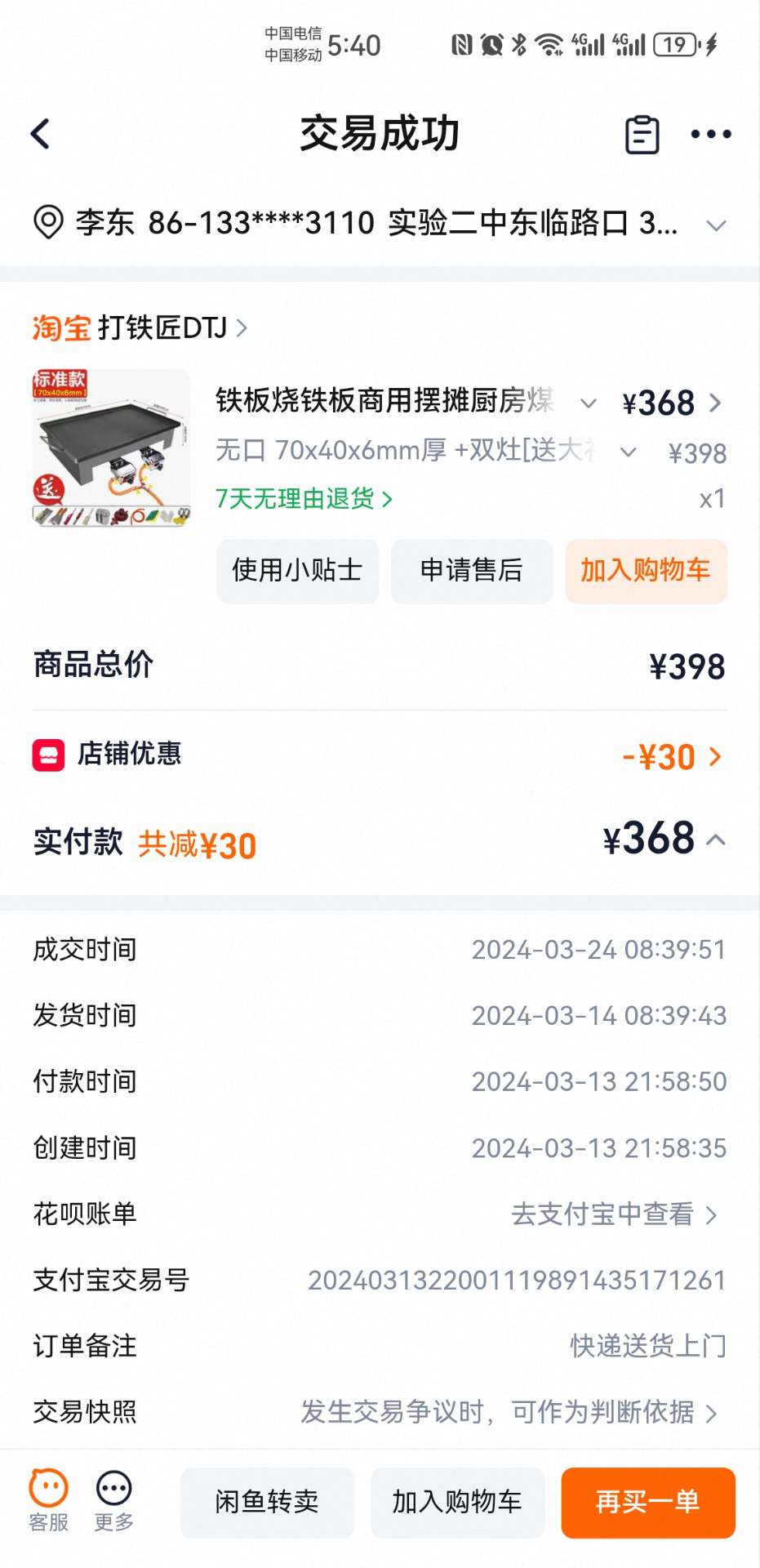The height and width of the screenshot is (1568, 760).
Task: Contact 客服 customer service
Action: point(48,1500)
